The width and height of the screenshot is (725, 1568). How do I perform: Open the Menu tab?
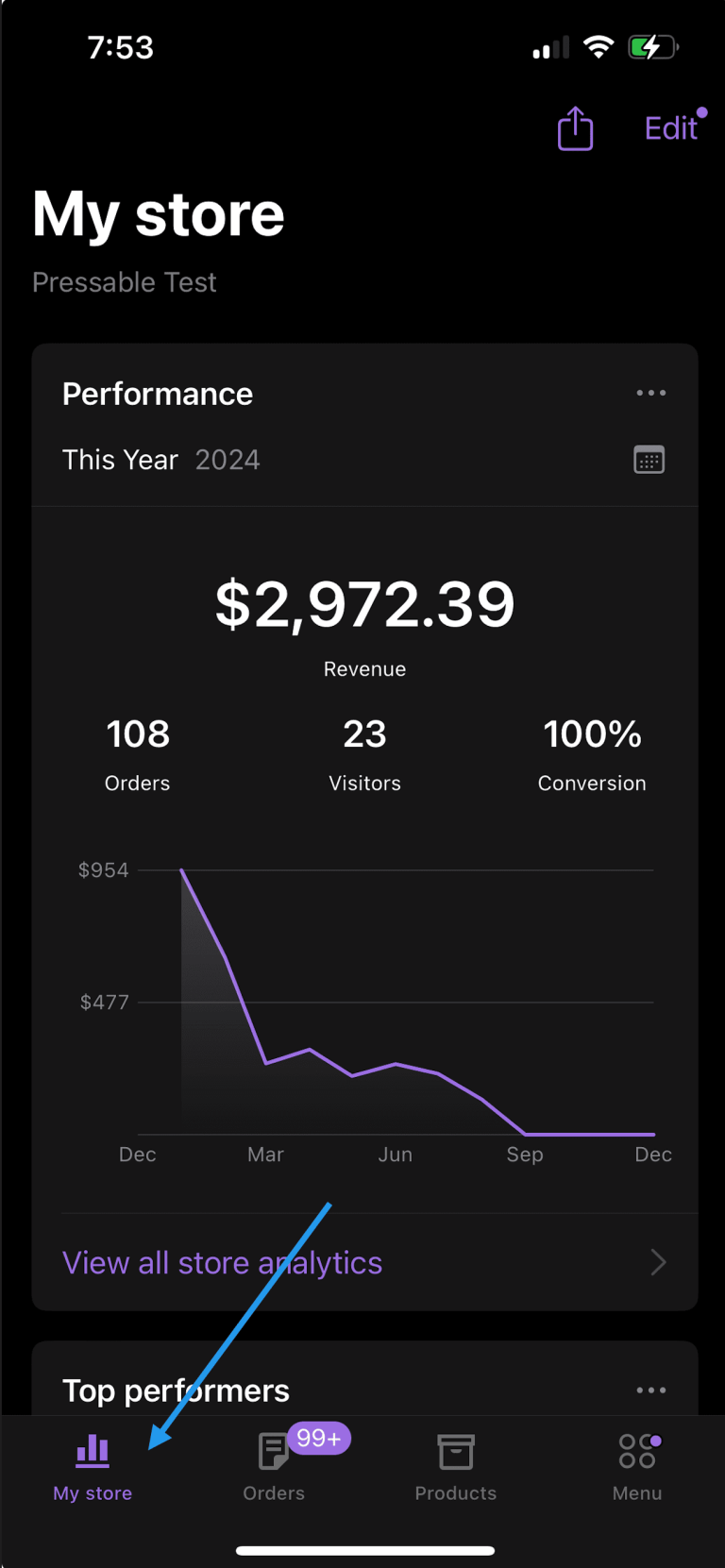[x=637, y=1466]
